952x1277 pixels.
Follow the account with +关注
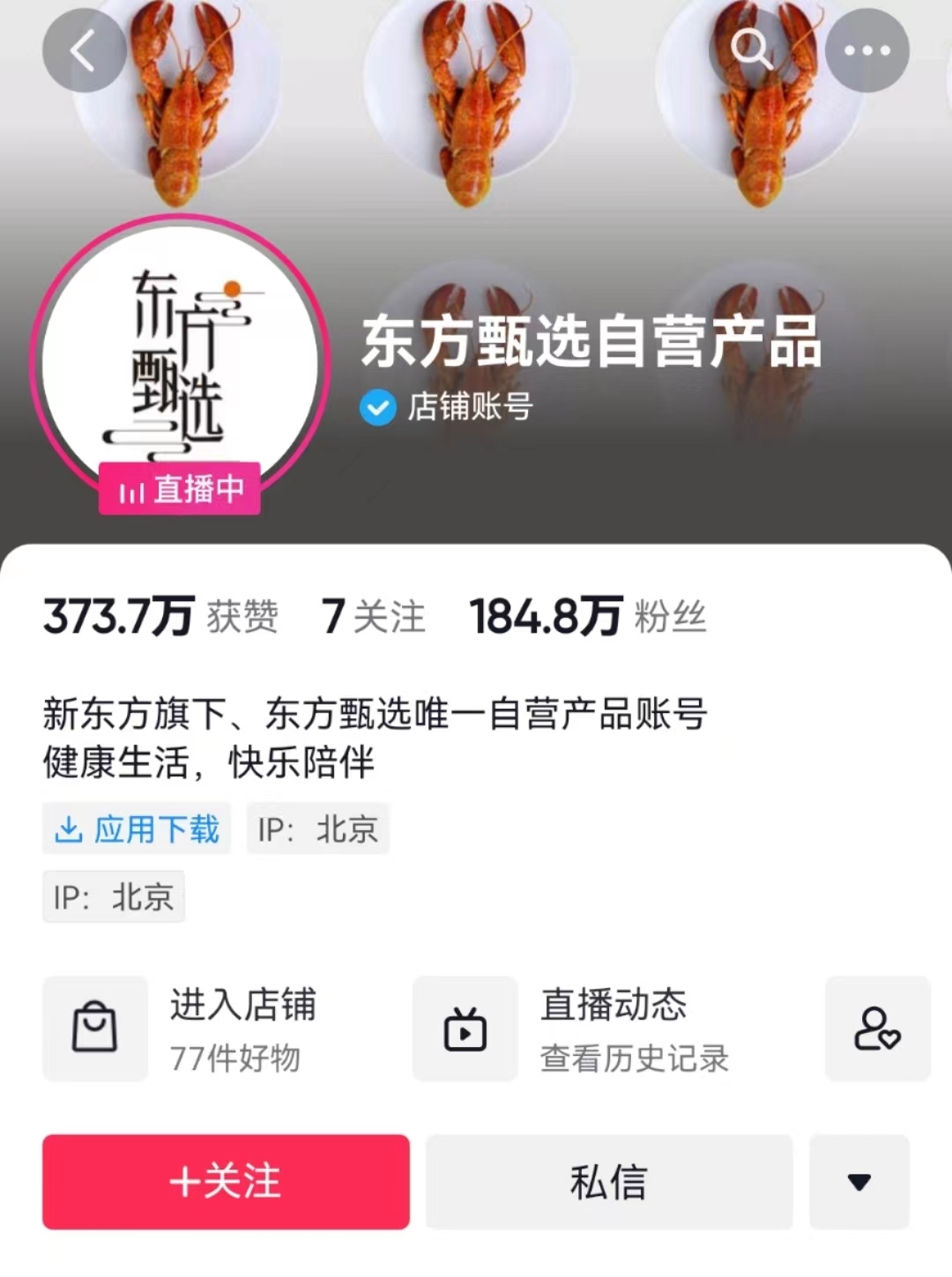tap(226, 1181)
